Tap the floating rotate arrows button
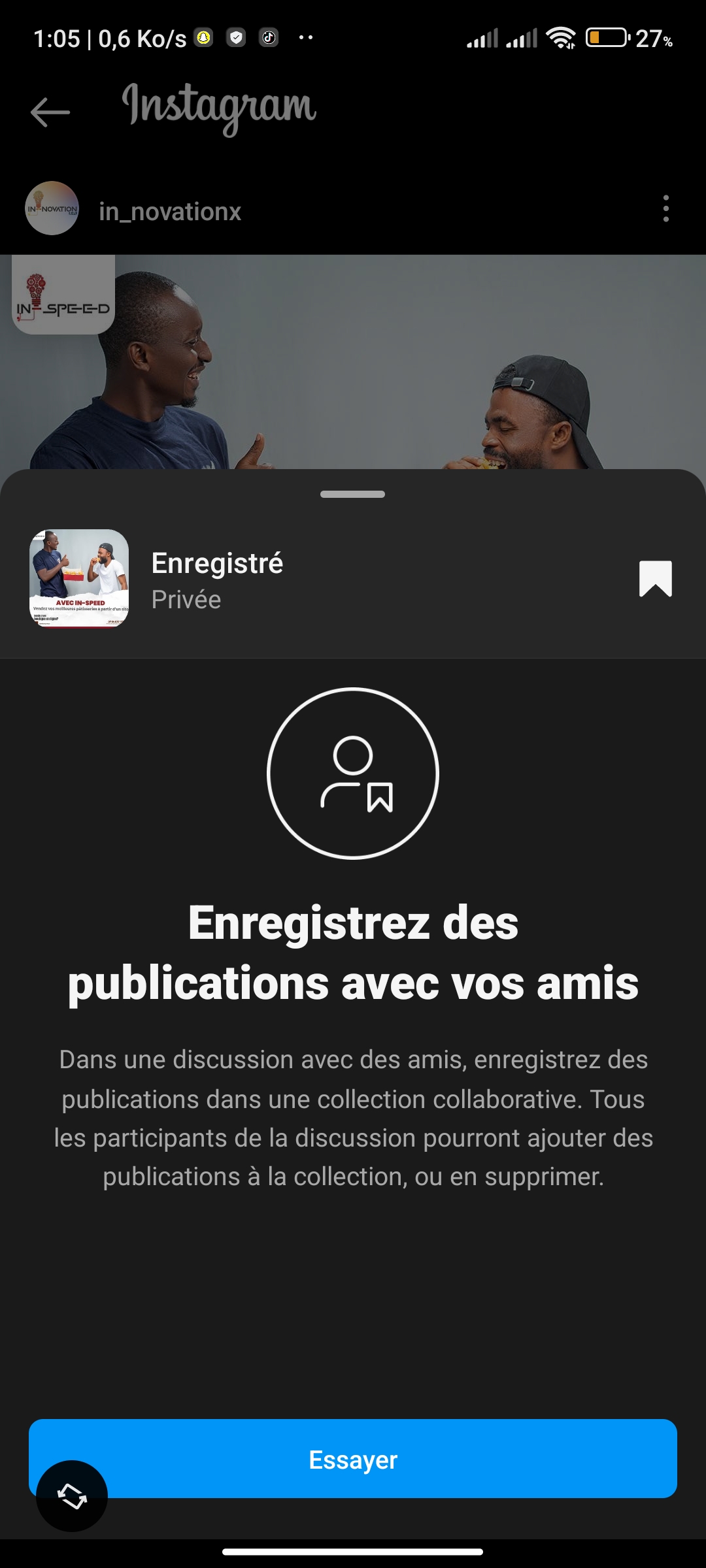The image size is (706, 1568). point(72,1495)
